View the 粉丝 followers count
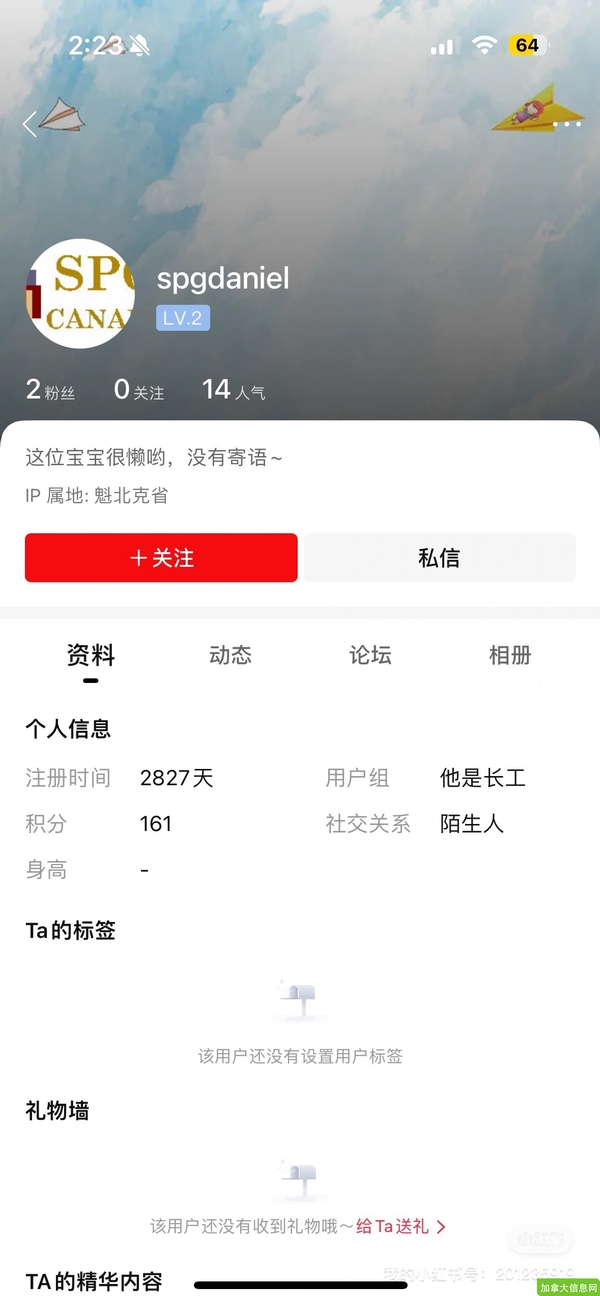The height and width of the screenshot is (1296, 600). 50,390
